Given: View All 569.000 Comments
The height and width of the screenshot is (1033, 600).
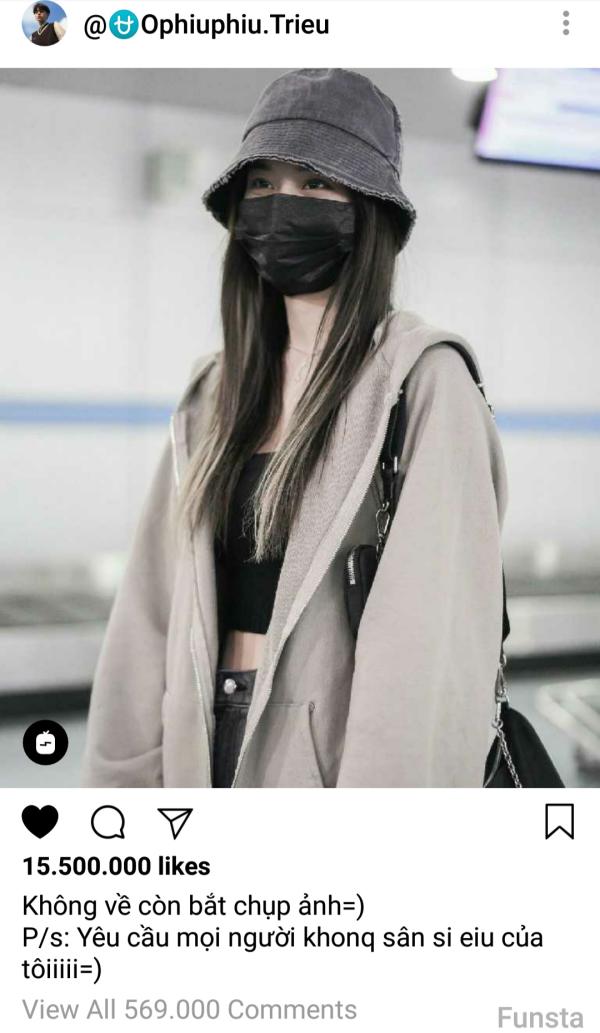Looking at the screenshot, I should tap(190, 1009).
